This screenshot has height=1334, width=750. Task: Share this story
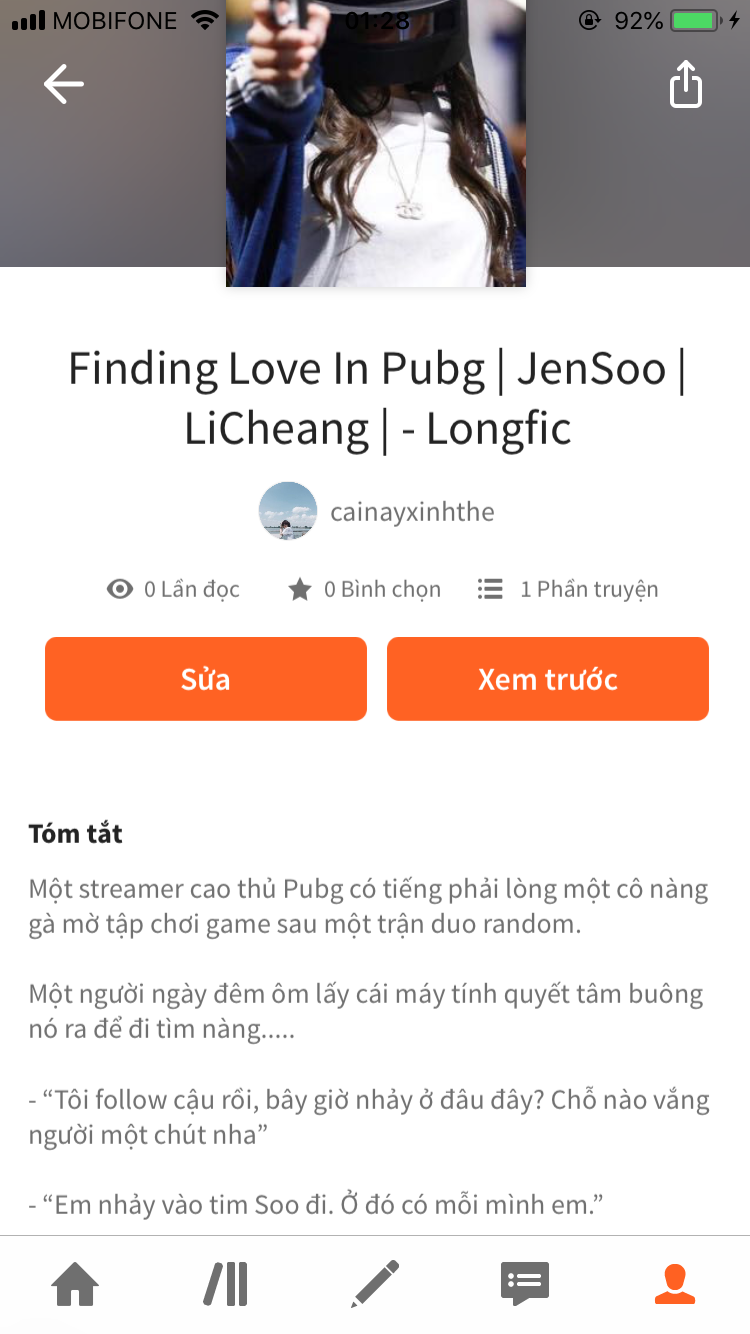pos(685,85)
